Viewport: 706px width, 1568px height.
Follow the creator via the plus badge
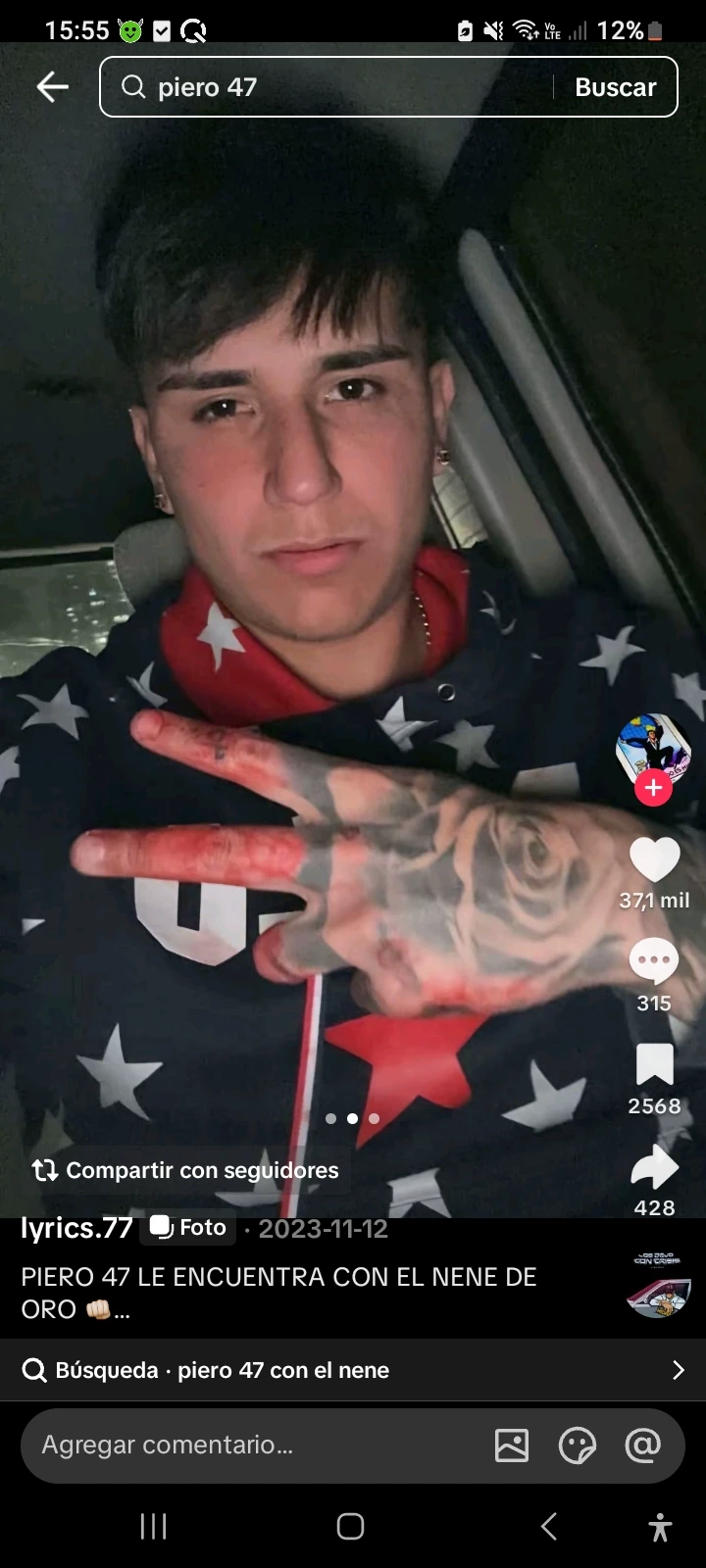pos(653,787)
